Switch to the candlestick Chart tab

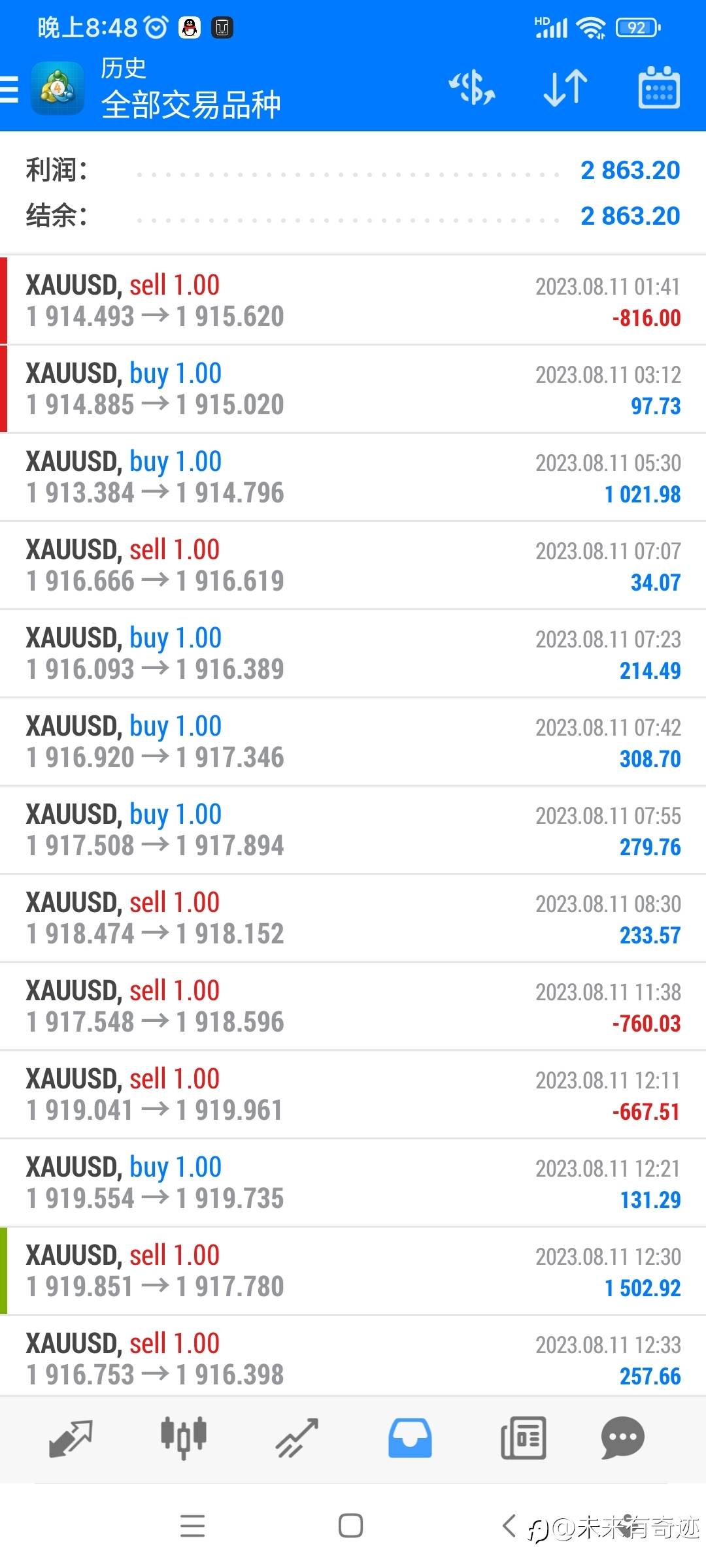click(x=184, y=1439)
